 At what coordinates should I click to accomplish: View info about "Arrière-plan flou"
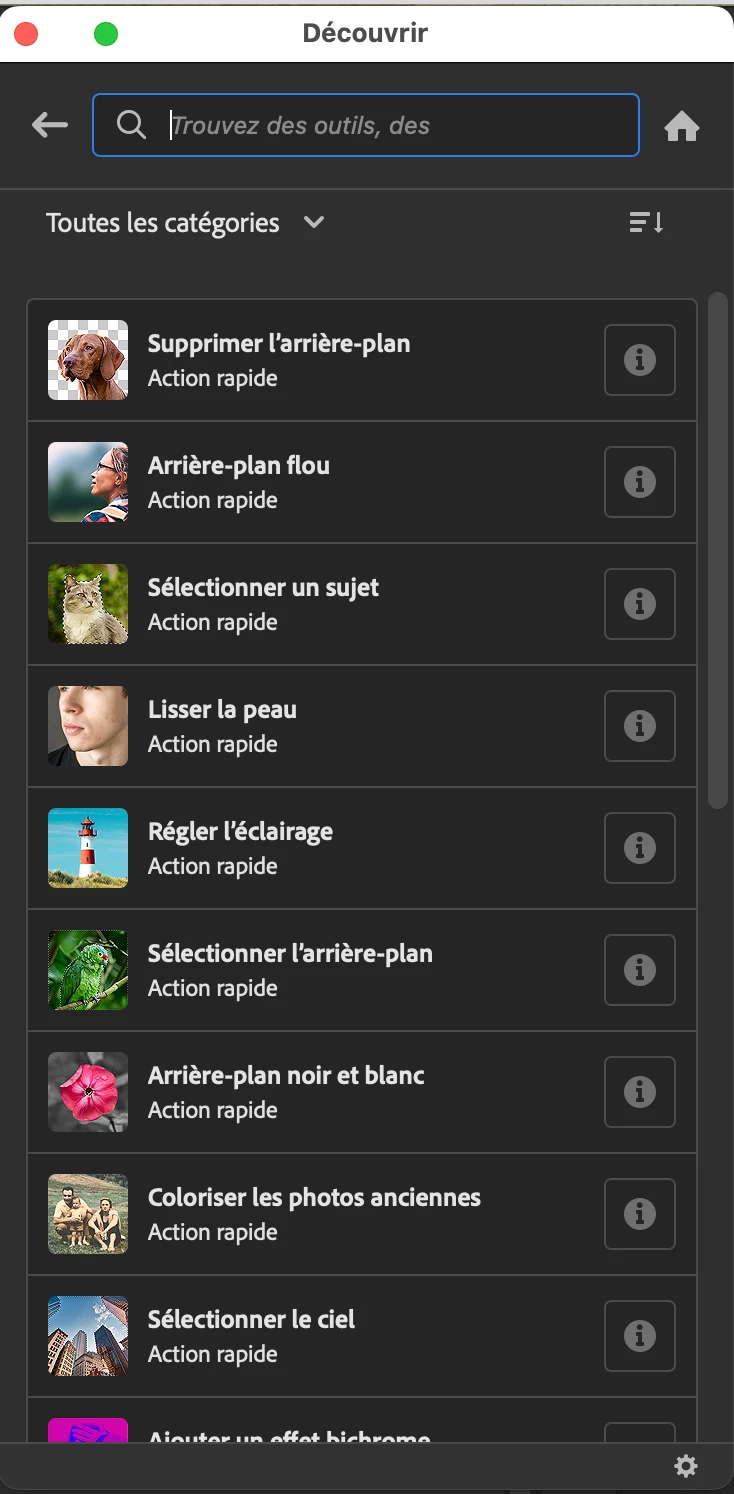(x=640, y=482)
